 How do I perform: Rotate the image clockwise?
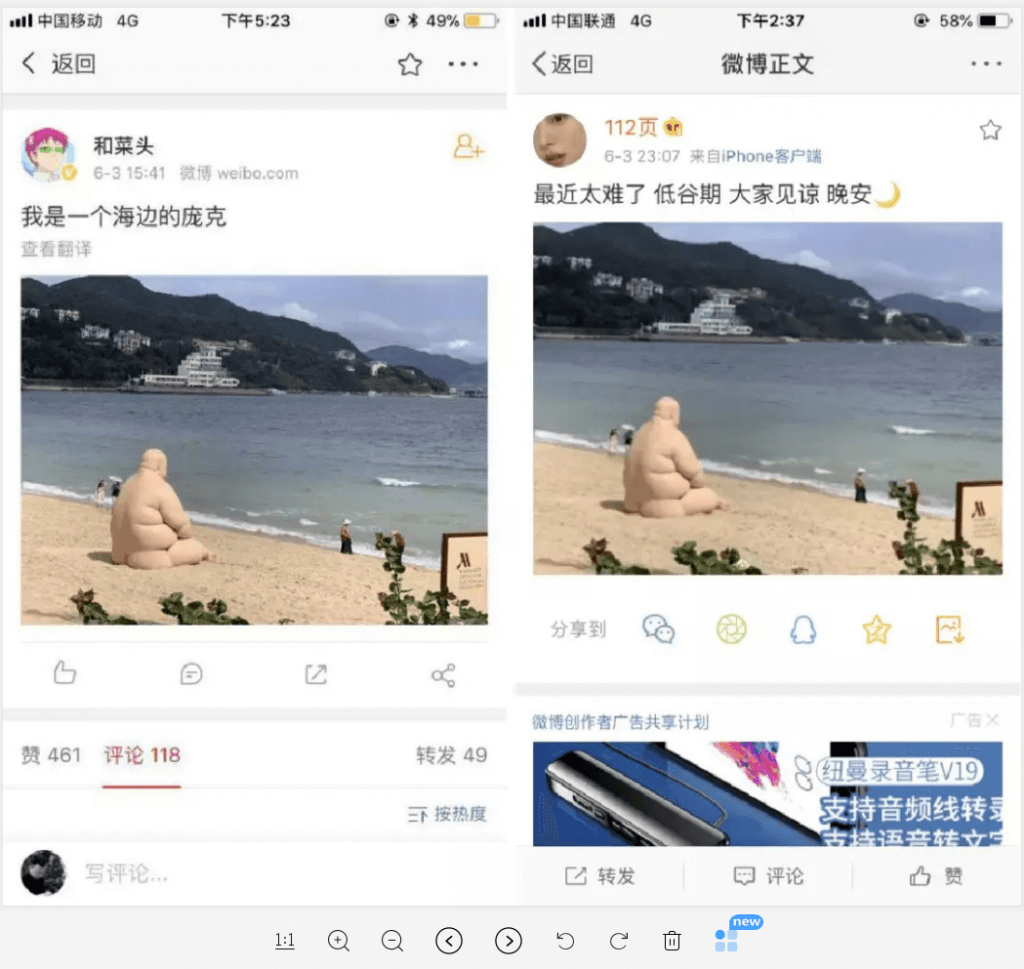619,940
